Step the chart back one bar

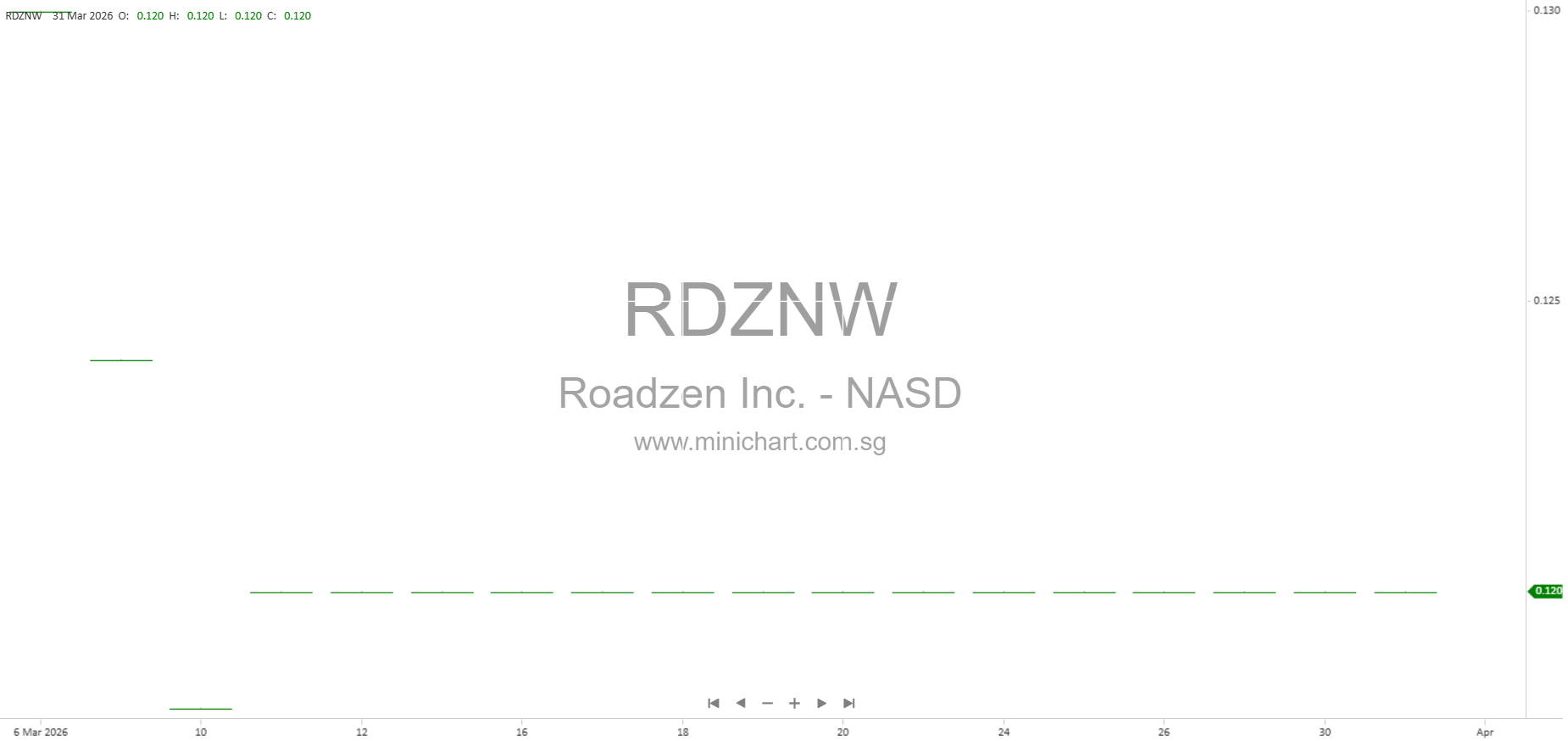tap(741, 703)
